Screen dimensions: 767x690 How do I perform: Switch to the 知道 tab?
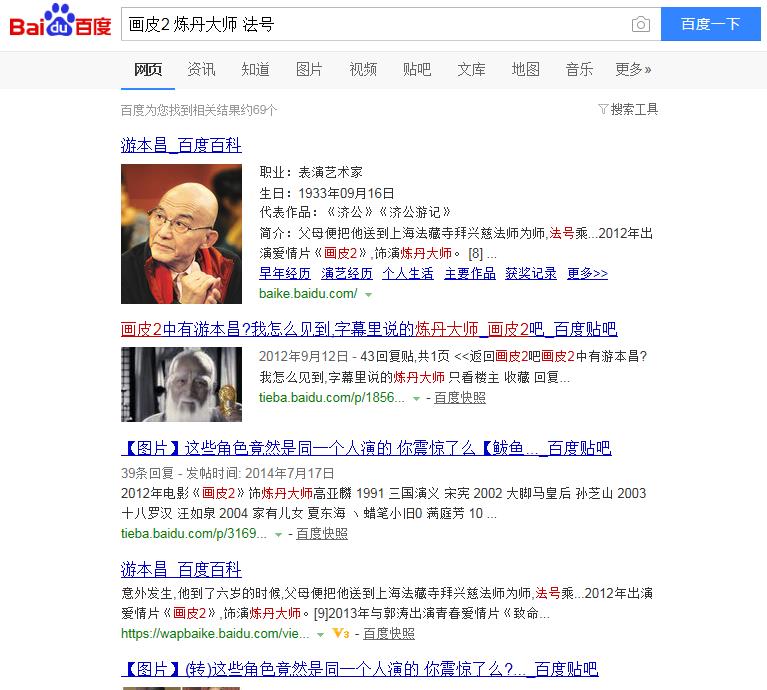tap(255, 69)
